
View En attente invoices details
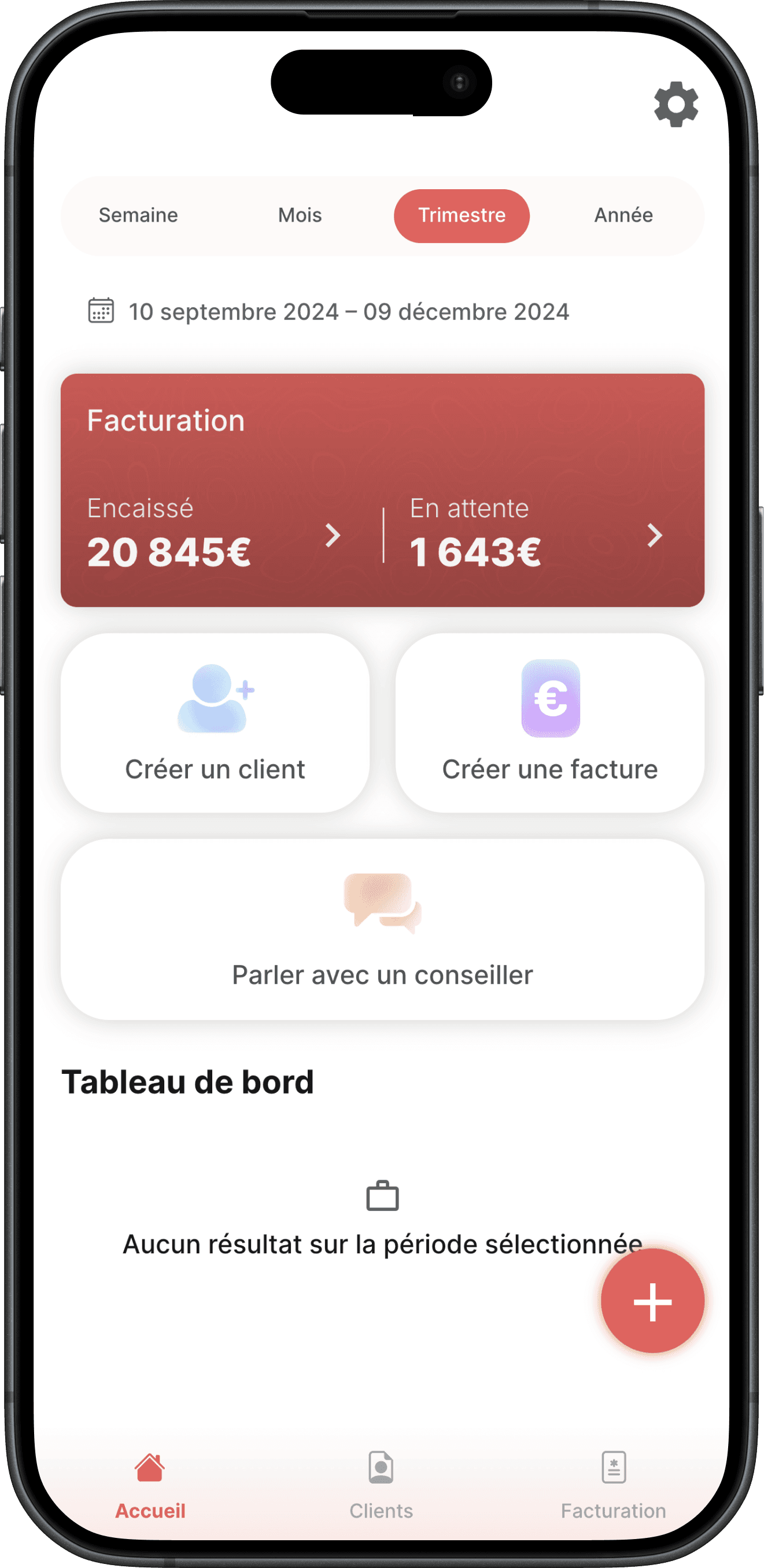tap(536, 535)
